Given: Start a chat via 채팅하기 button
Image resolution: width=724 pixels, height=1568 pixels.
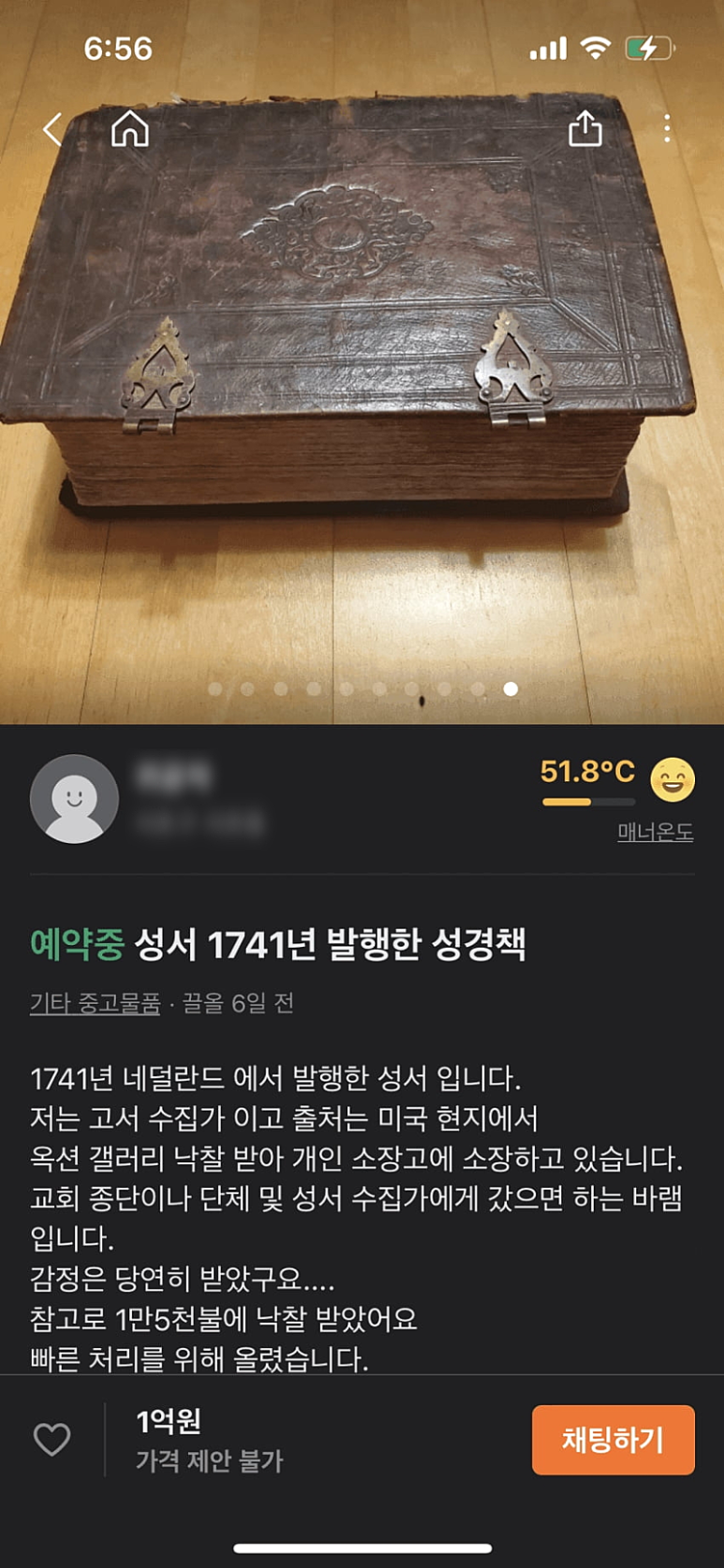Looking at the screenshot, I should tap(613, 1440).
